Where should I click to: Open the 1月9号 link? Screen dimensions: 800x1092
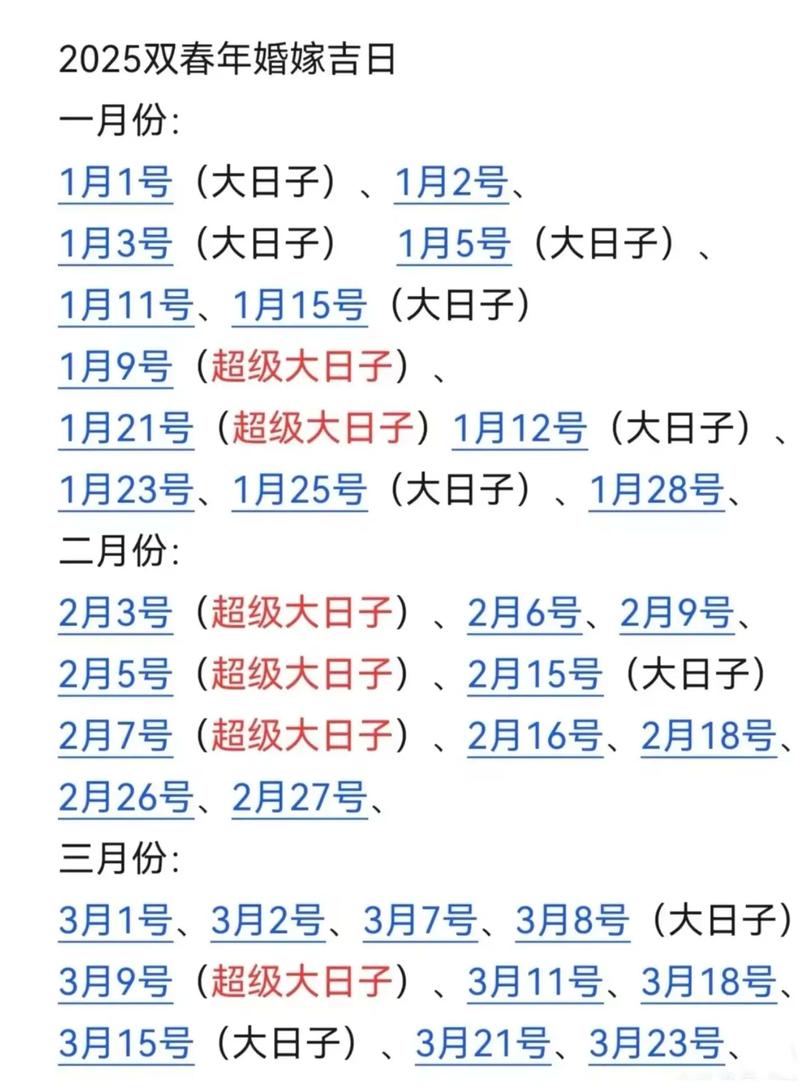115,367
